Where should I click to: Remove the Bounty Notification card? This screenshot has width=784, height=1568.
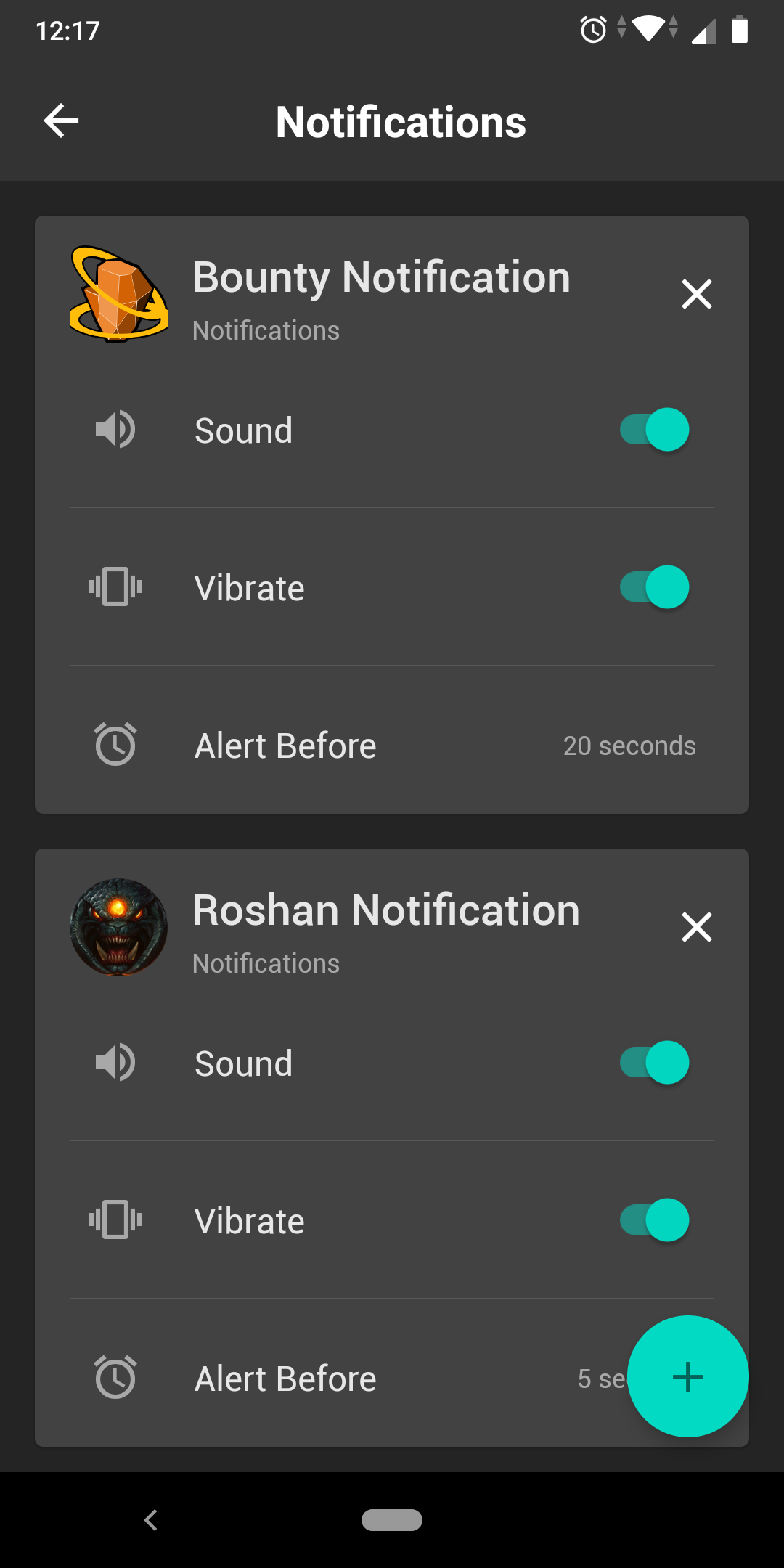pos(696,294)
